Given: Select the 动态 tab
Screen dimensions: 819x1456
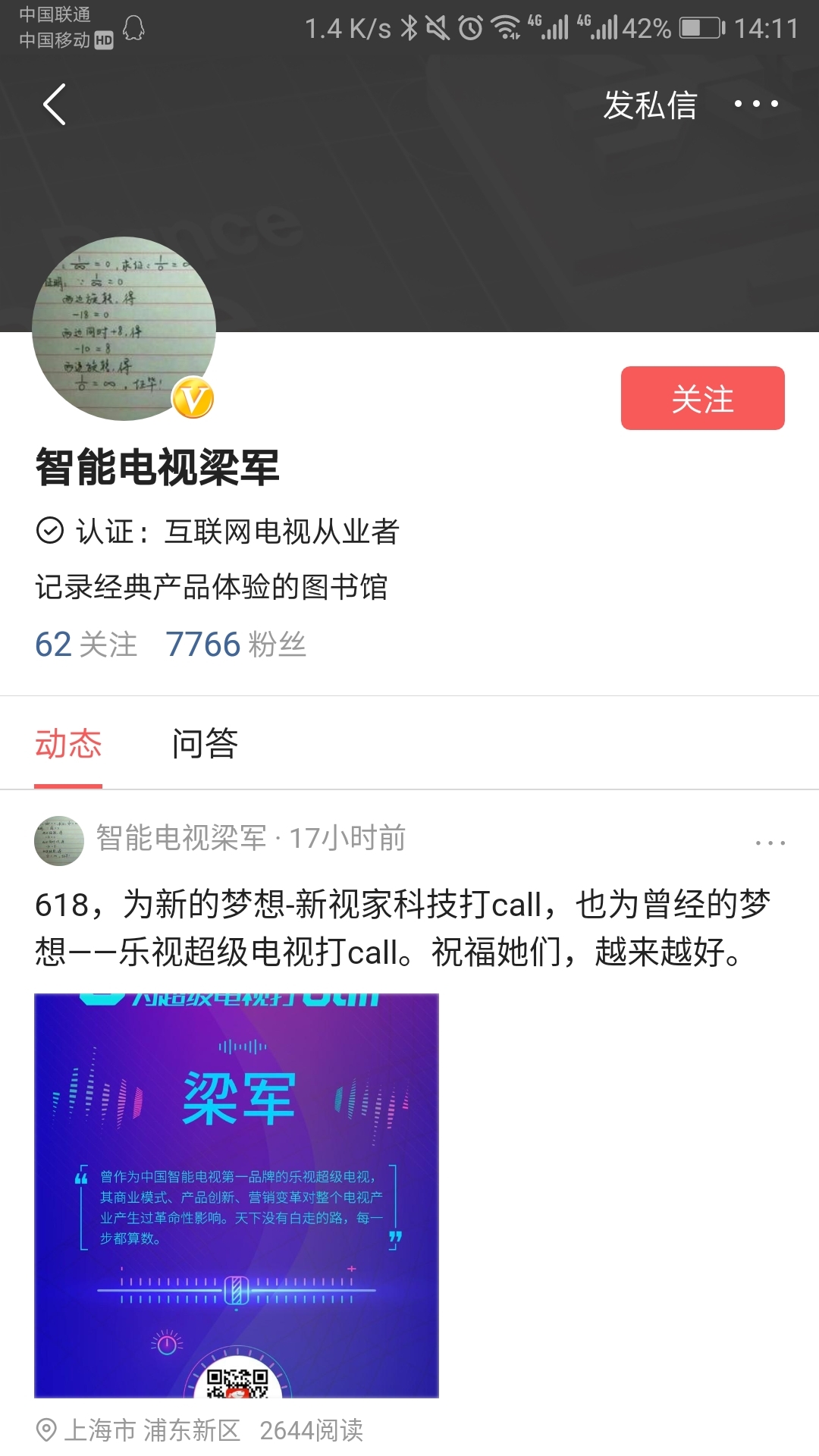Looking at the screenshot, I should (68, 743).
